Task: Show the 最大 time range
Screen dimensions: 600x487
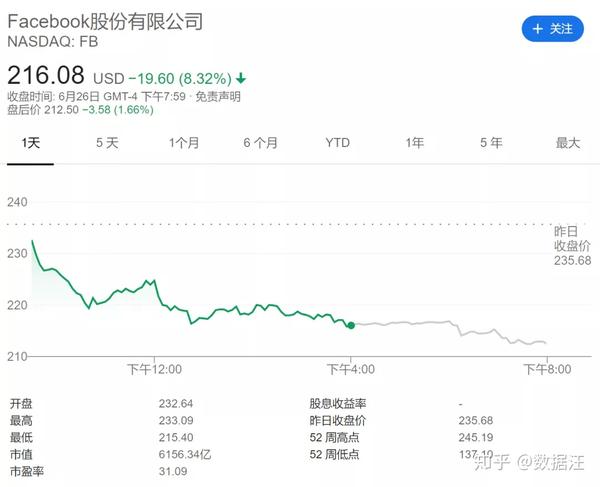Action: [568, 143]
